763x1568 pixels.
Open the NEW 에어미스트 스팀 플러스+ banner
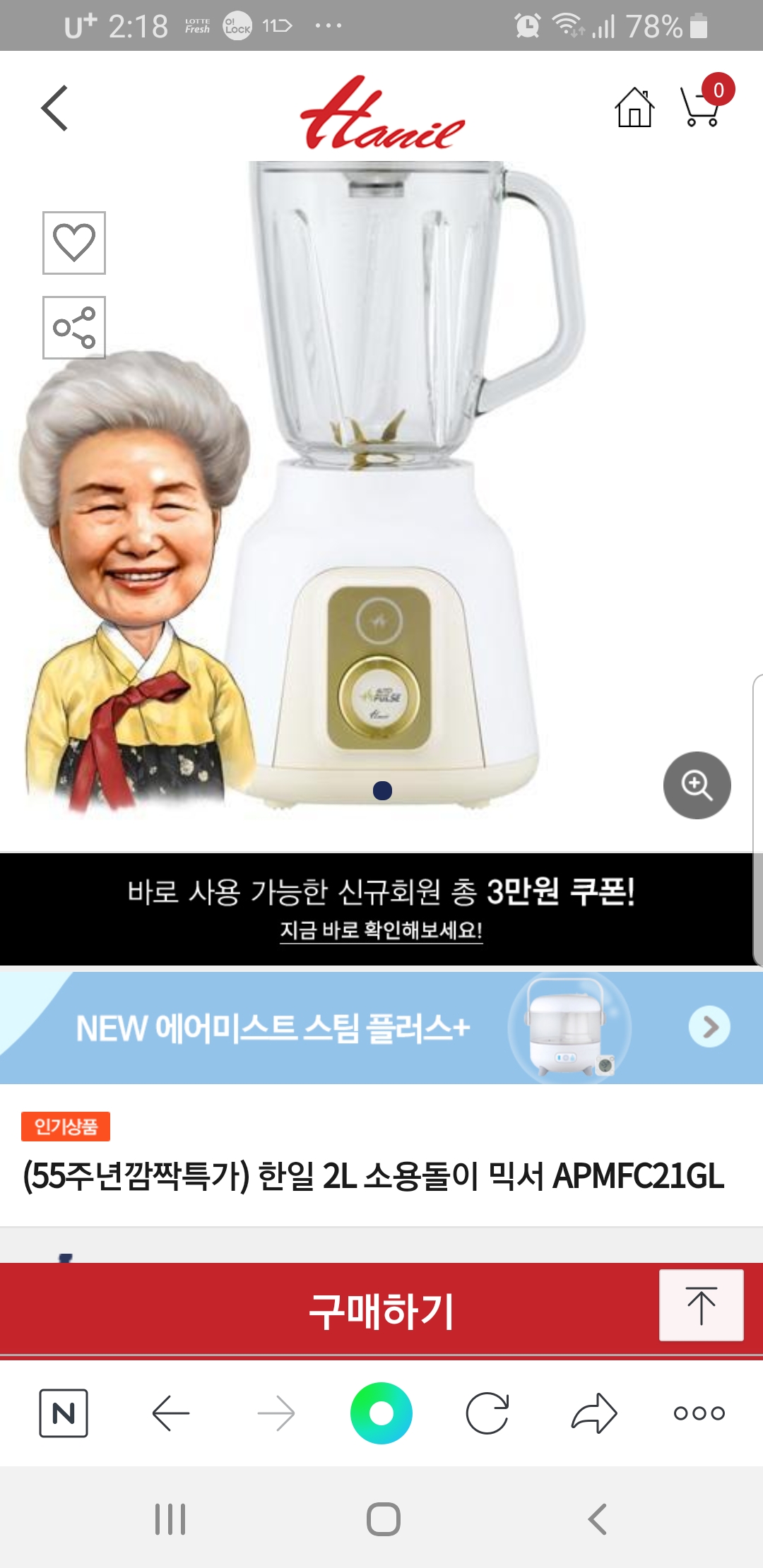(381, 1028)
